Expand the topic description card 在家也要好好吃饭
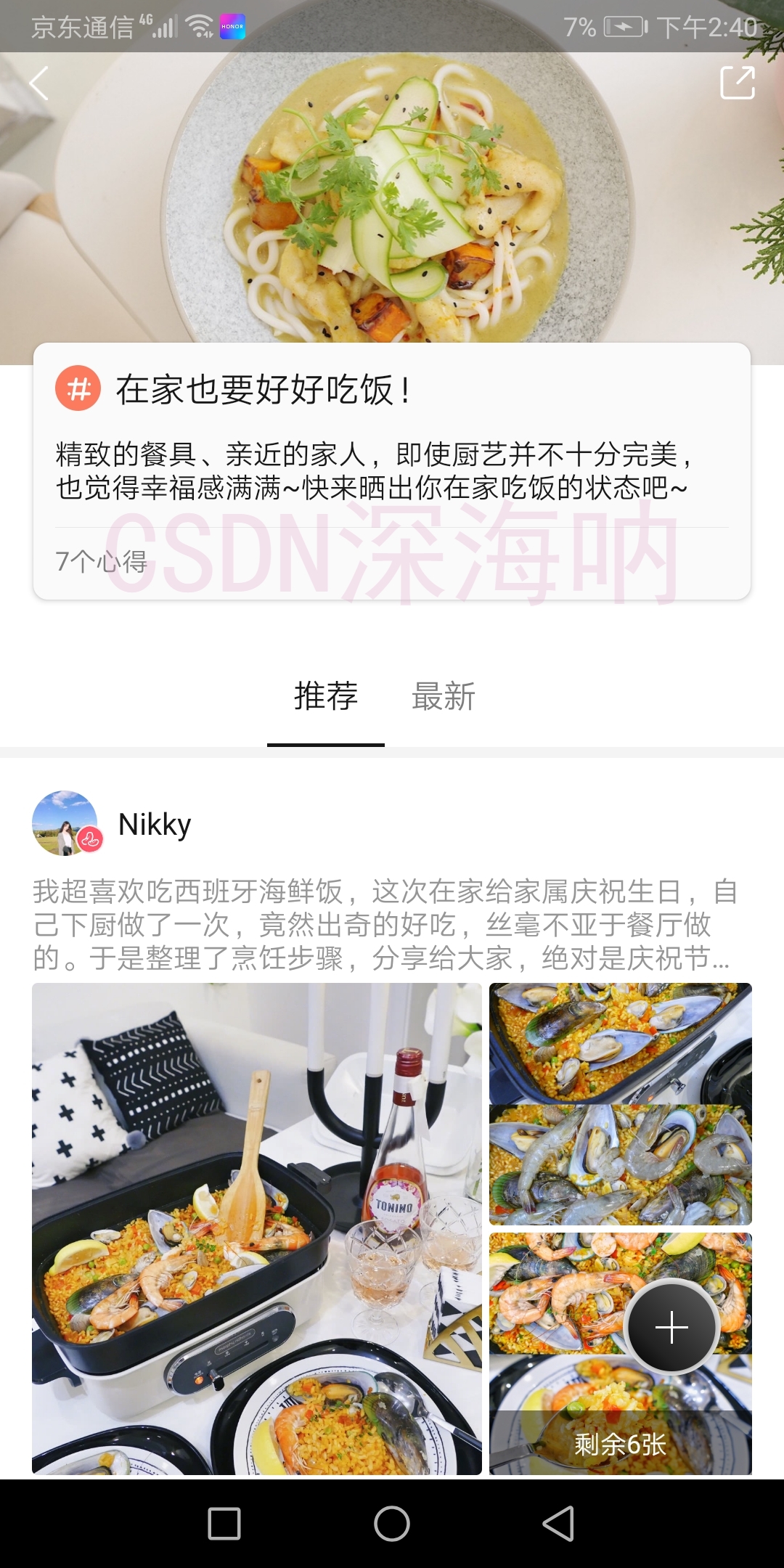The height and width of the screenshot is (1568, 784). click(x=392, y=472)
